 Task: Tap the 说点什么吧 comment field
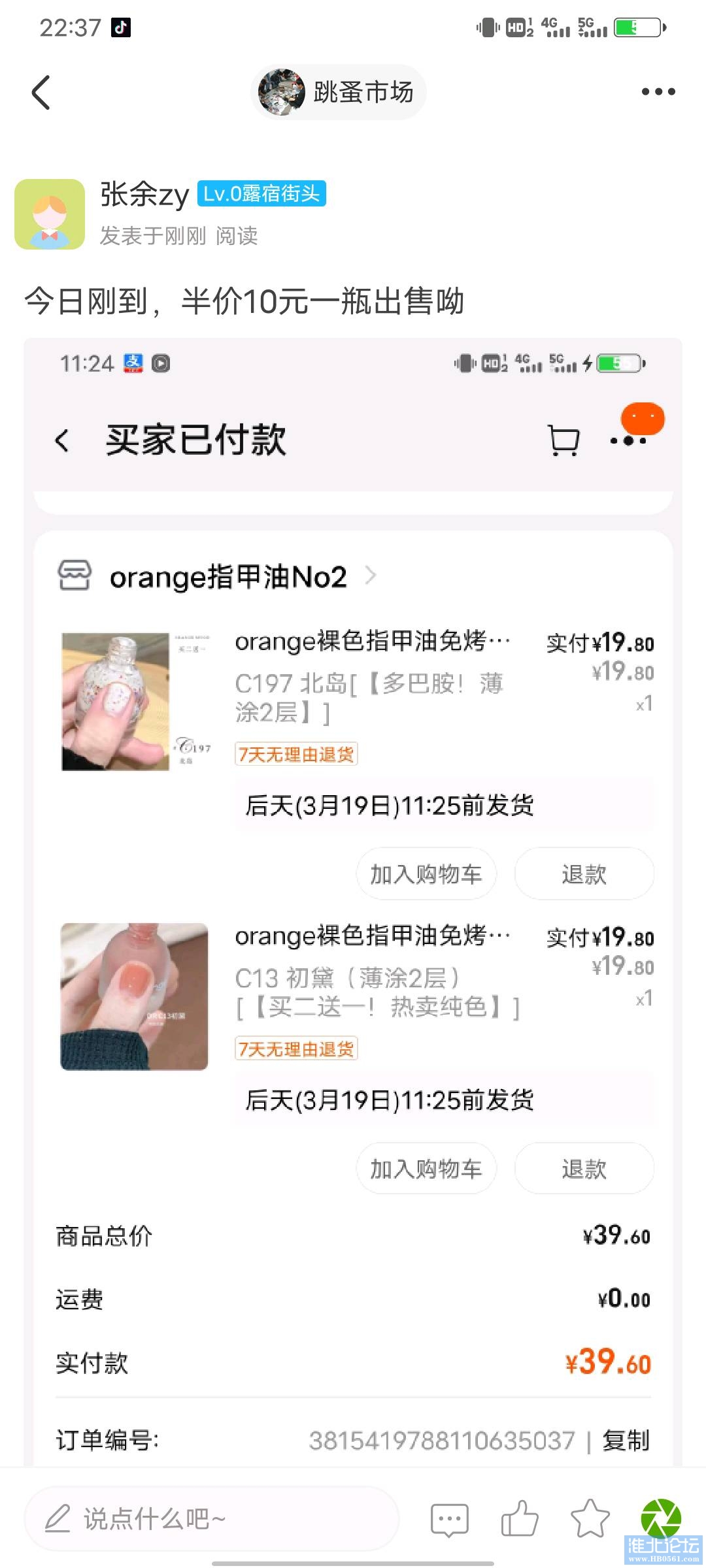click(x=210, y=1518)
